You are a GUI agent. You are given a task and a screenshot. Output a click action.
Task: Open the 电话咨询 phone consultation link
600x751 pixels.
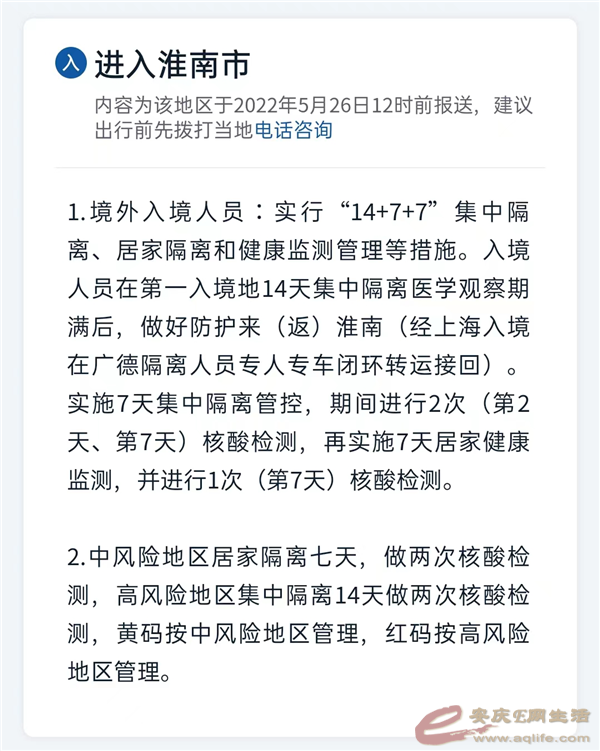coord(293,130)
